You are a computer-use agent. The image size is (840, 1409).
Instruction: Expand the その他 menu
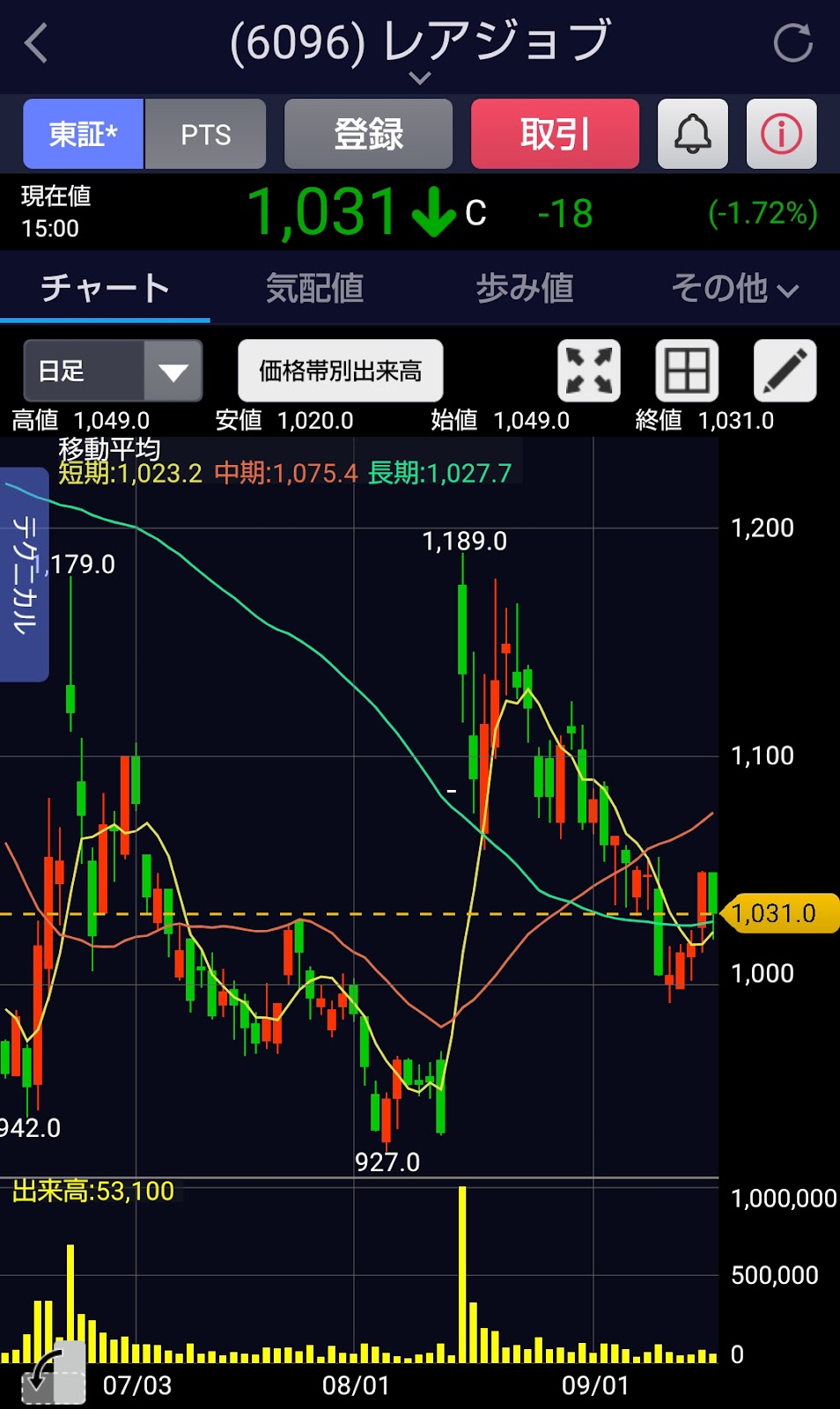[735, 288]
